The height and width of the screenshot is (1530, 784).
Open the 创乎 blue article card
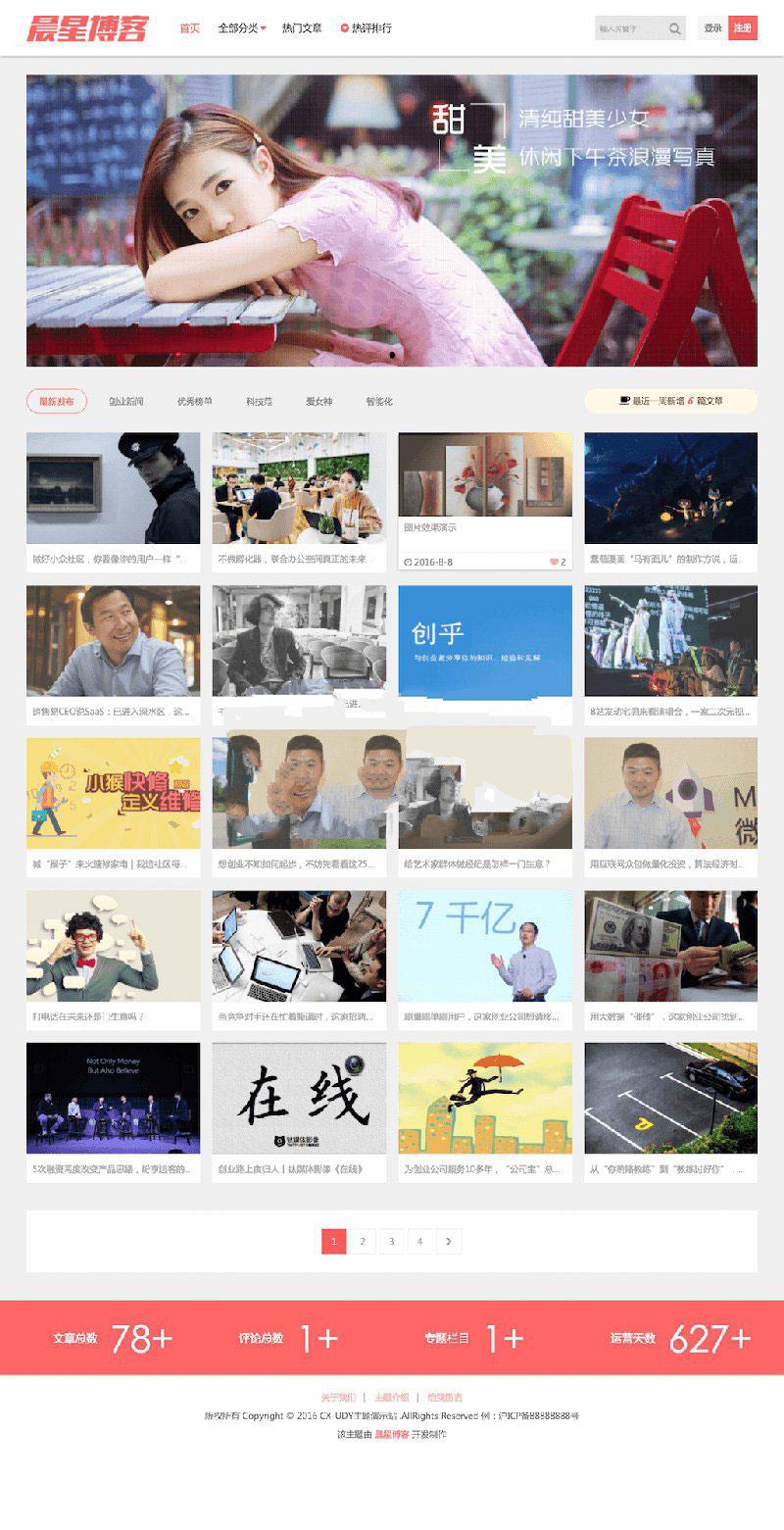(485, 641)
